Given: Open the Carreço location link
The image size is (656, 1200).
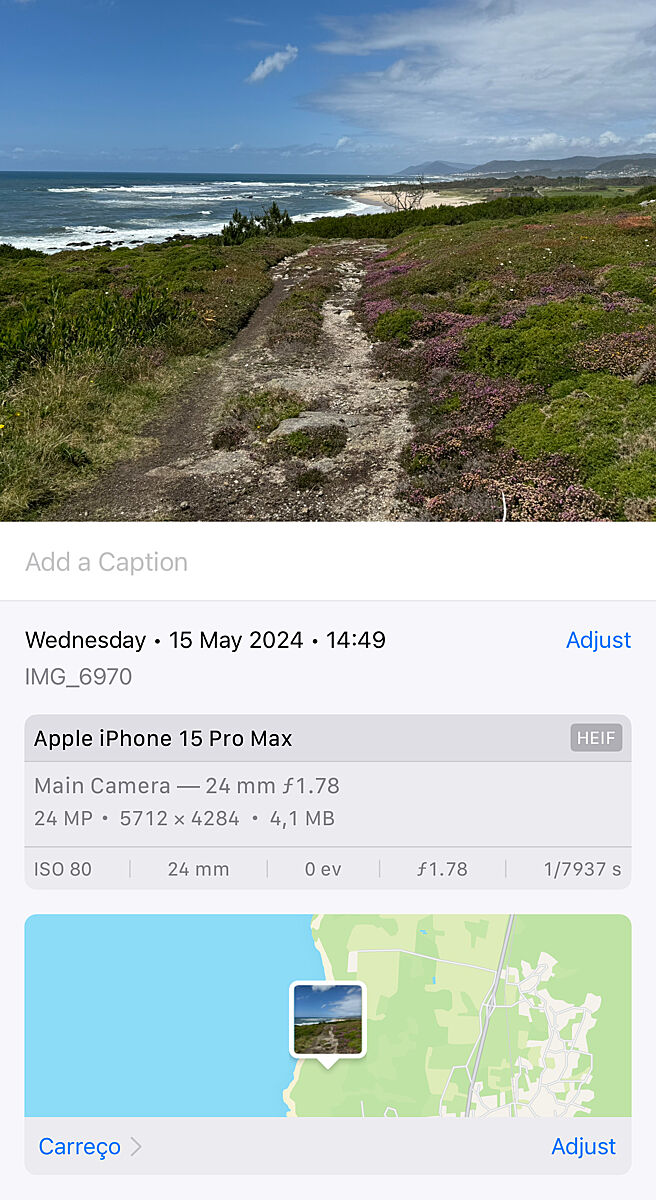Looking at the screenshot, I should coord(80,1146).
